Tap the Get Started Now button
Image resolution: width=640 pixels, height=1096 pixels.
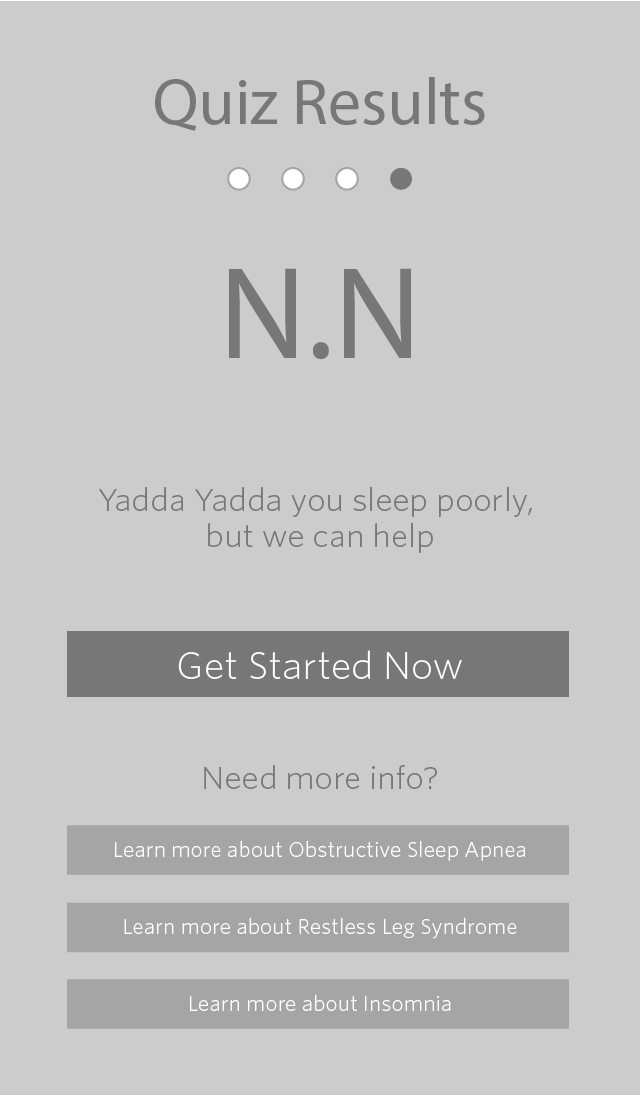click(x=318, y=664)
